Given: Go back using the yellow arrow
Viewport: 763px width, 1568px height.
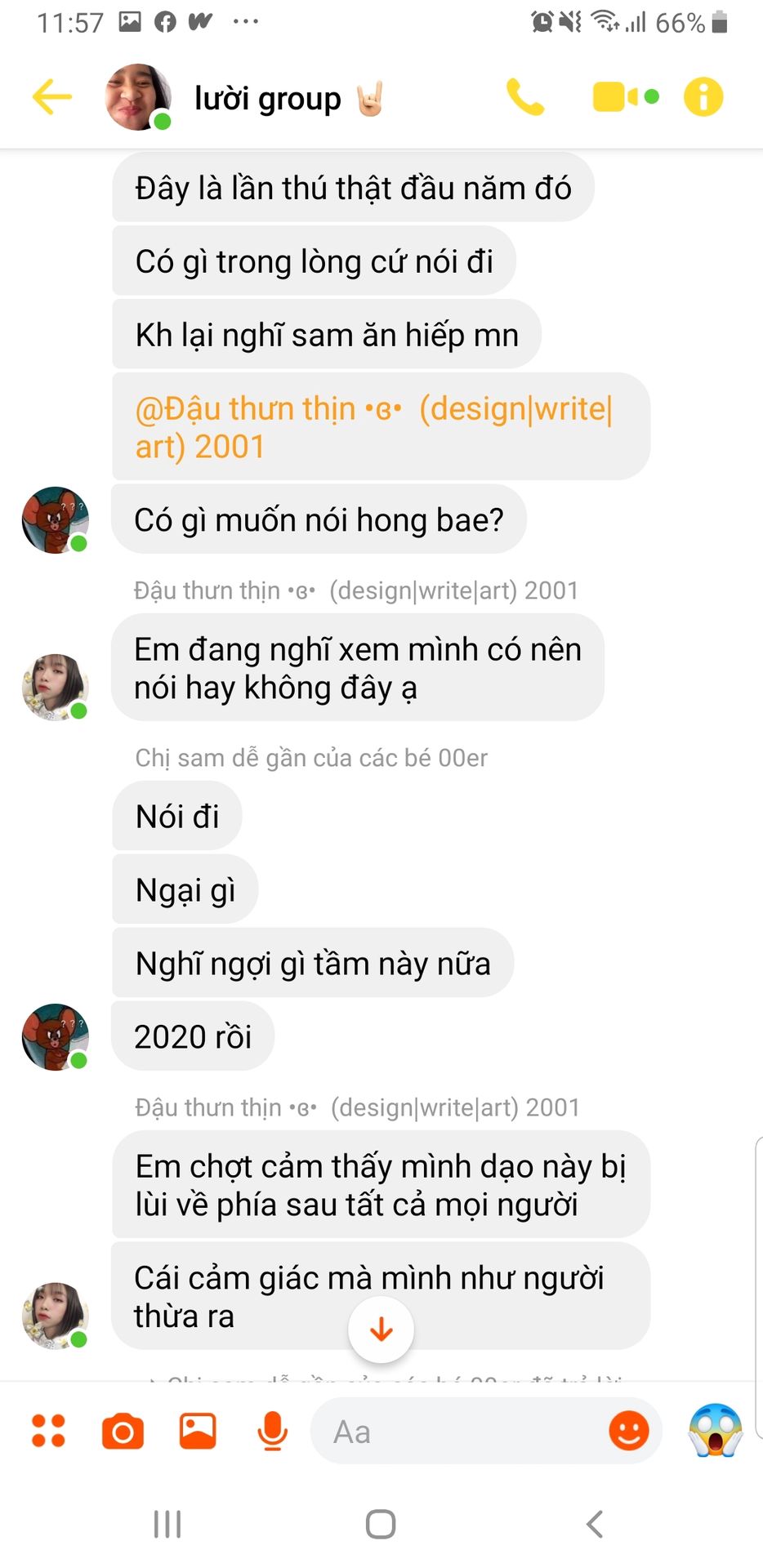Looking at the screenshot, I should 52,97.
